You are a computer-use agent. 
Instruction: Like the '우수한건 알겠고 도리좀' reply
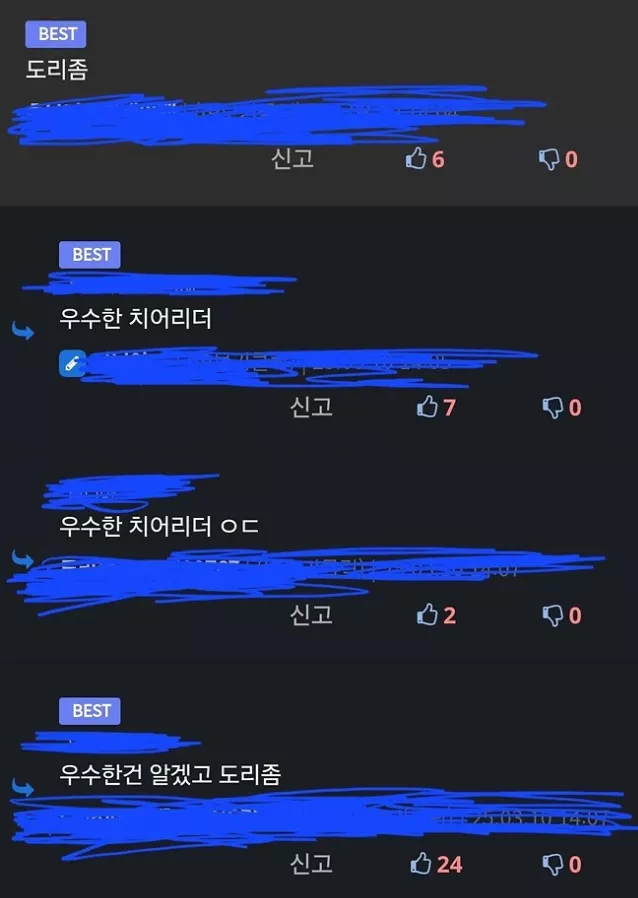click(422, 863)
